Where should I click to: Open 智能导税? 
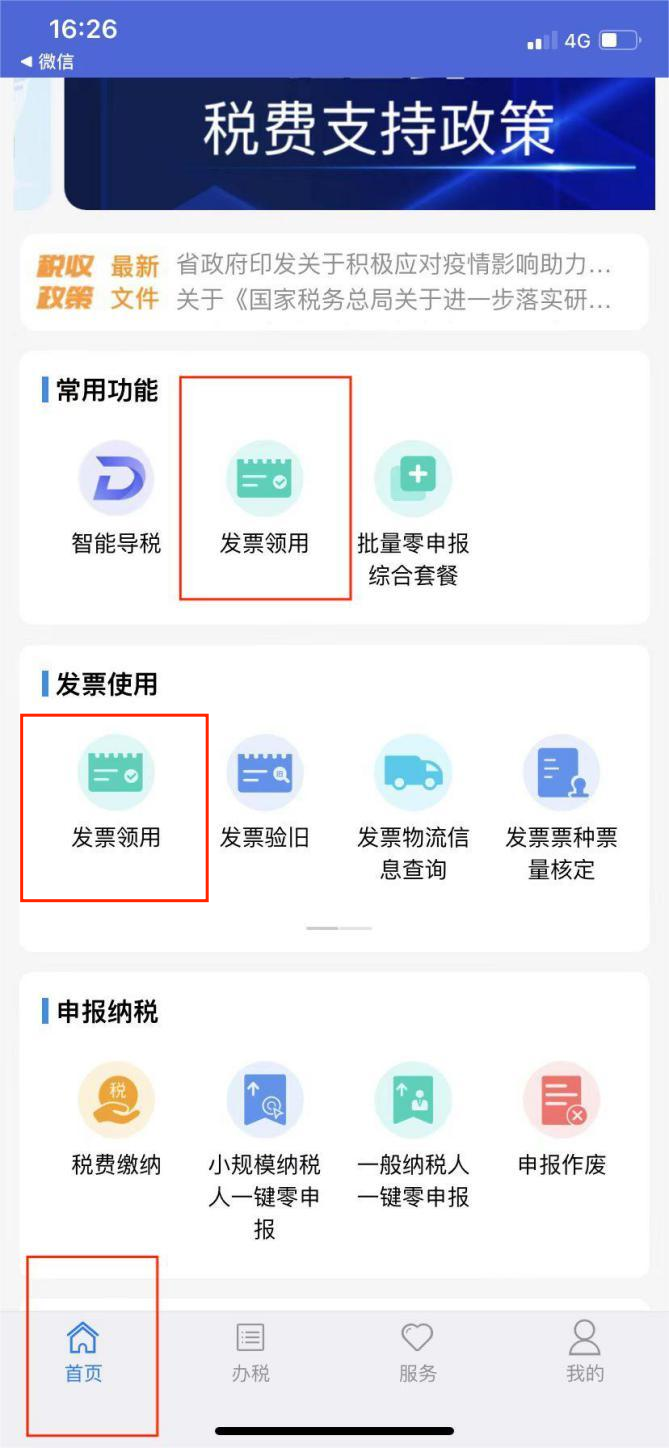(x=116, y=498)
